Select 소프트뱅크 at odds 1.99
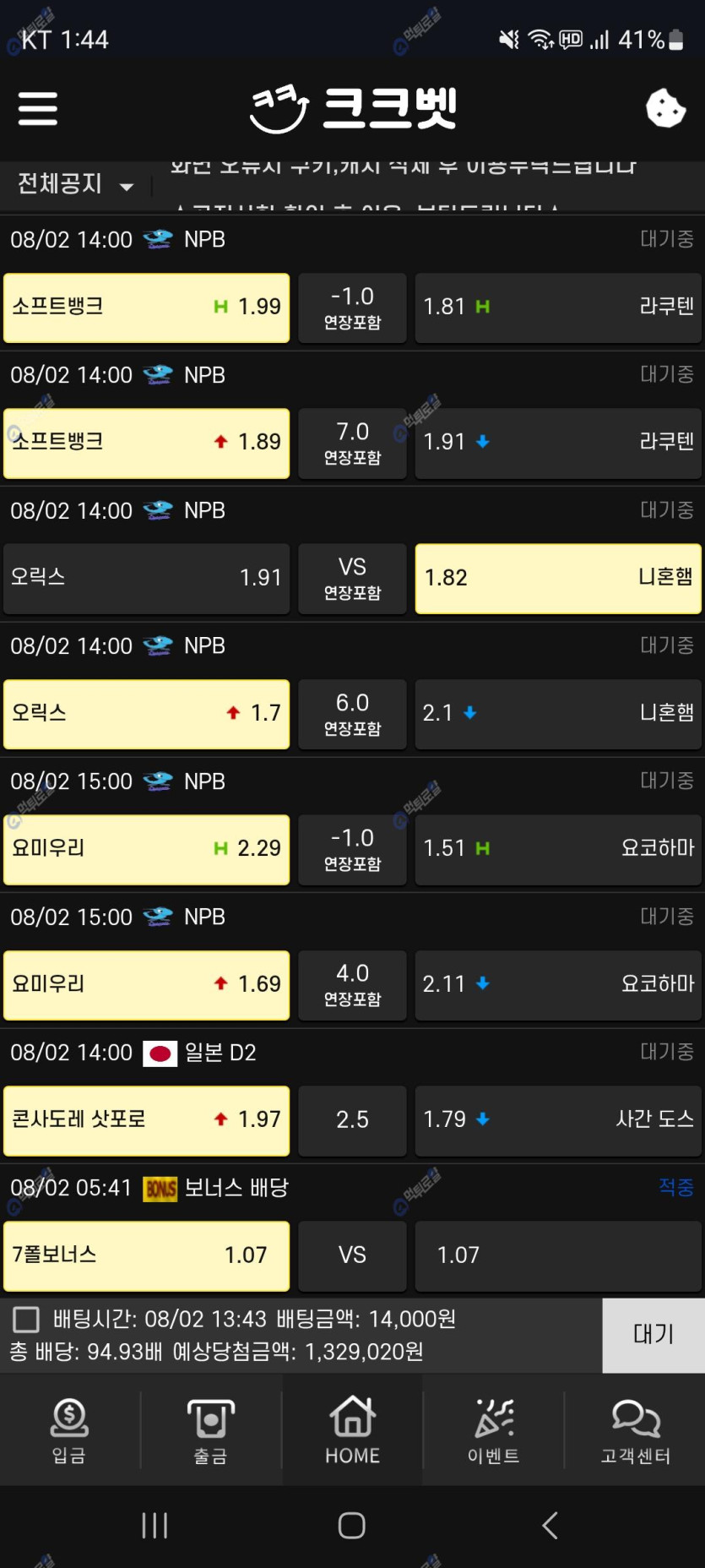 (x=146, y=308)
